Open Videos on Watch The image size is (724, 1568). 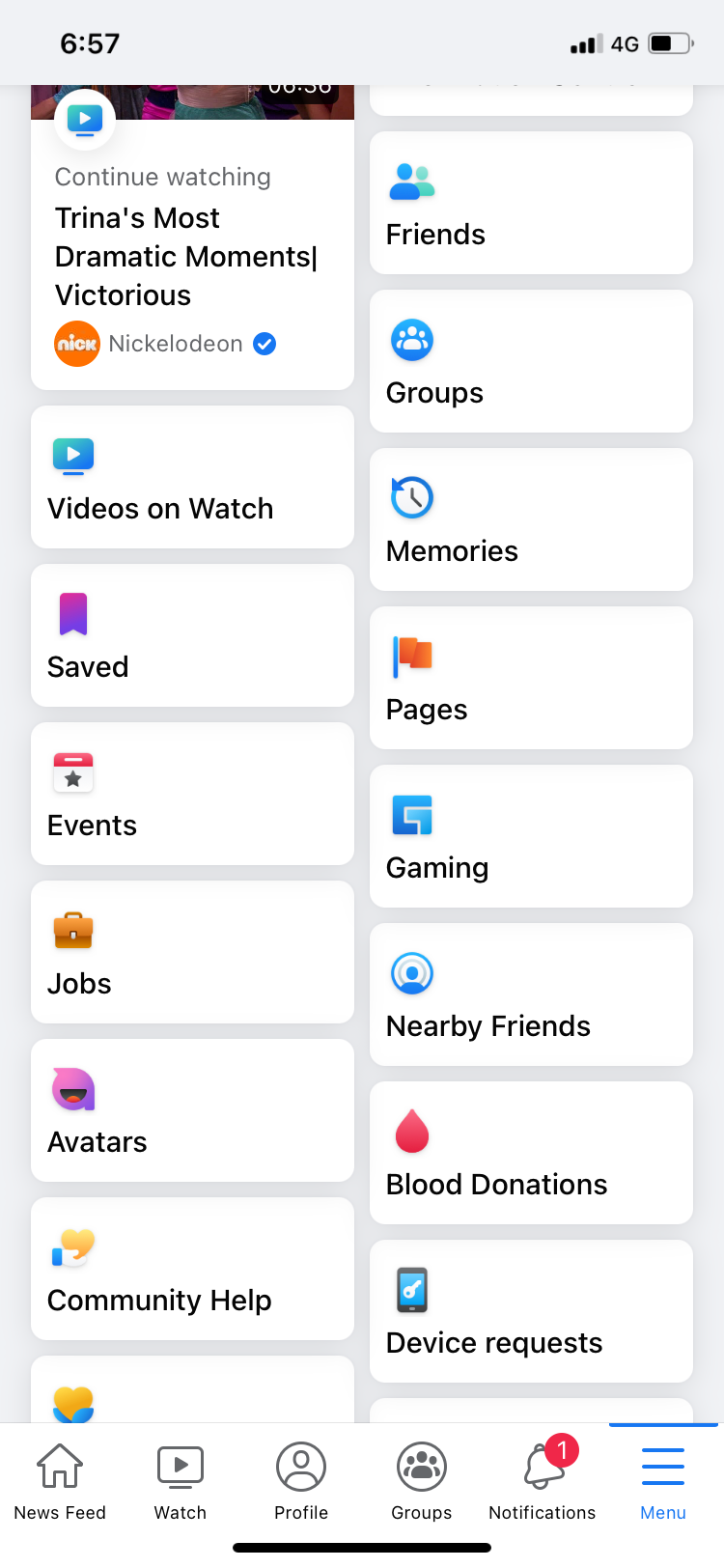tap(192, 477)
